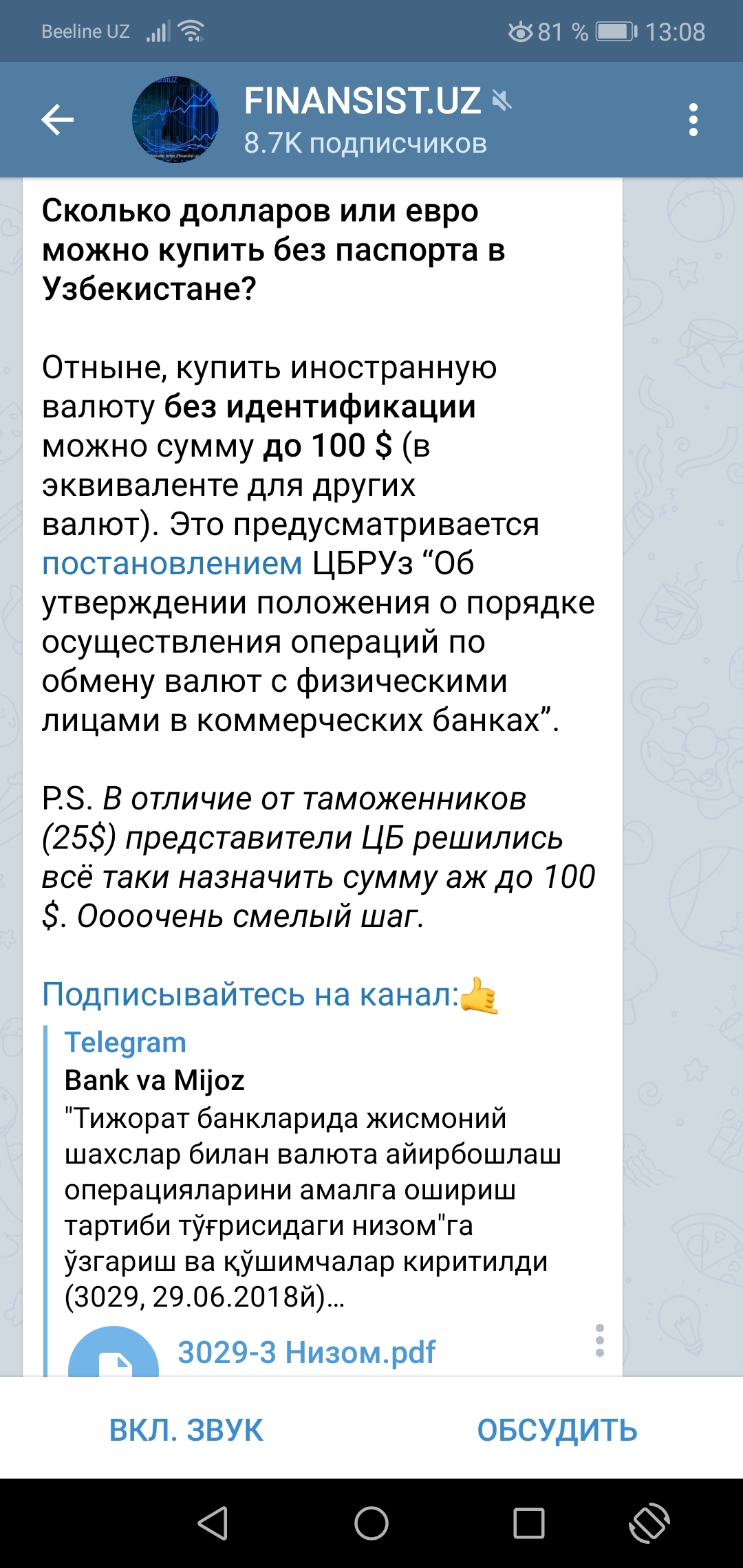Open the "постановлением" link
This screenshot has height=1568, width=743.
pyautogui.click(x=172, y=564)
